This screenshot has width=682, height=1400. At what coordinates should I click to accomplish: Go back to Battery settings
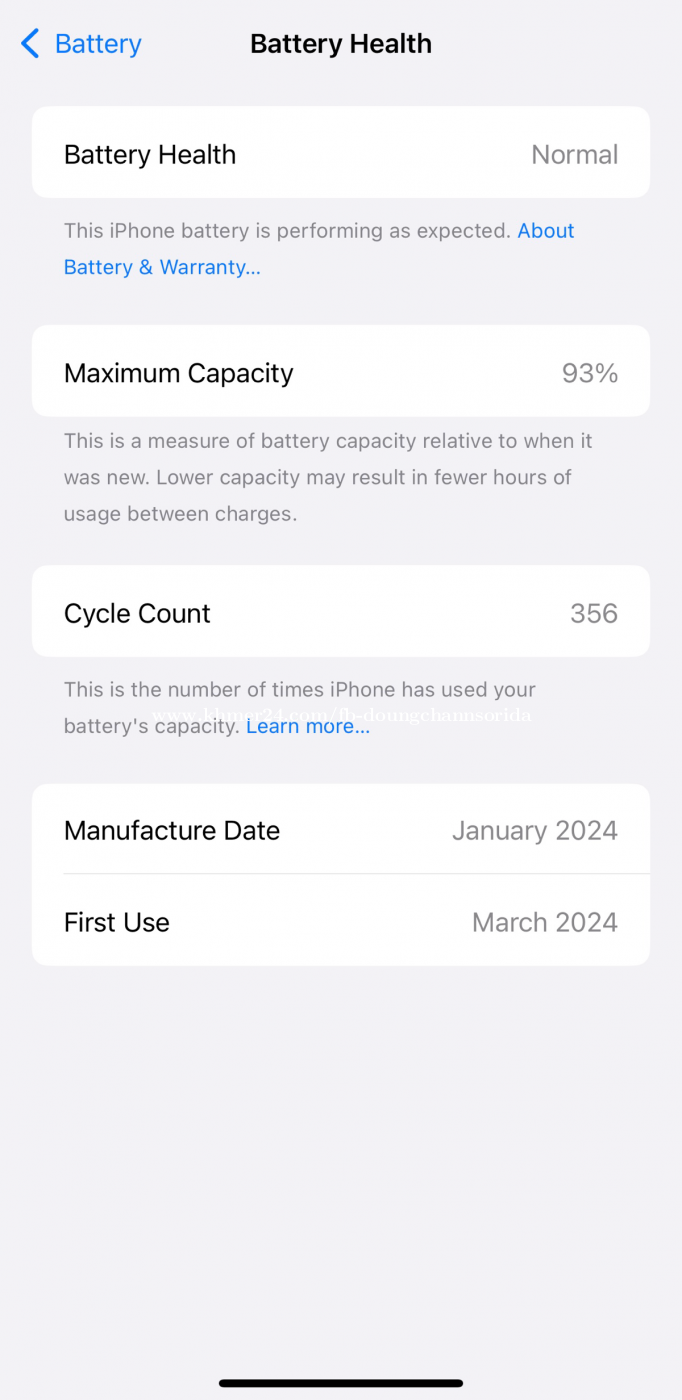point(81,44)
